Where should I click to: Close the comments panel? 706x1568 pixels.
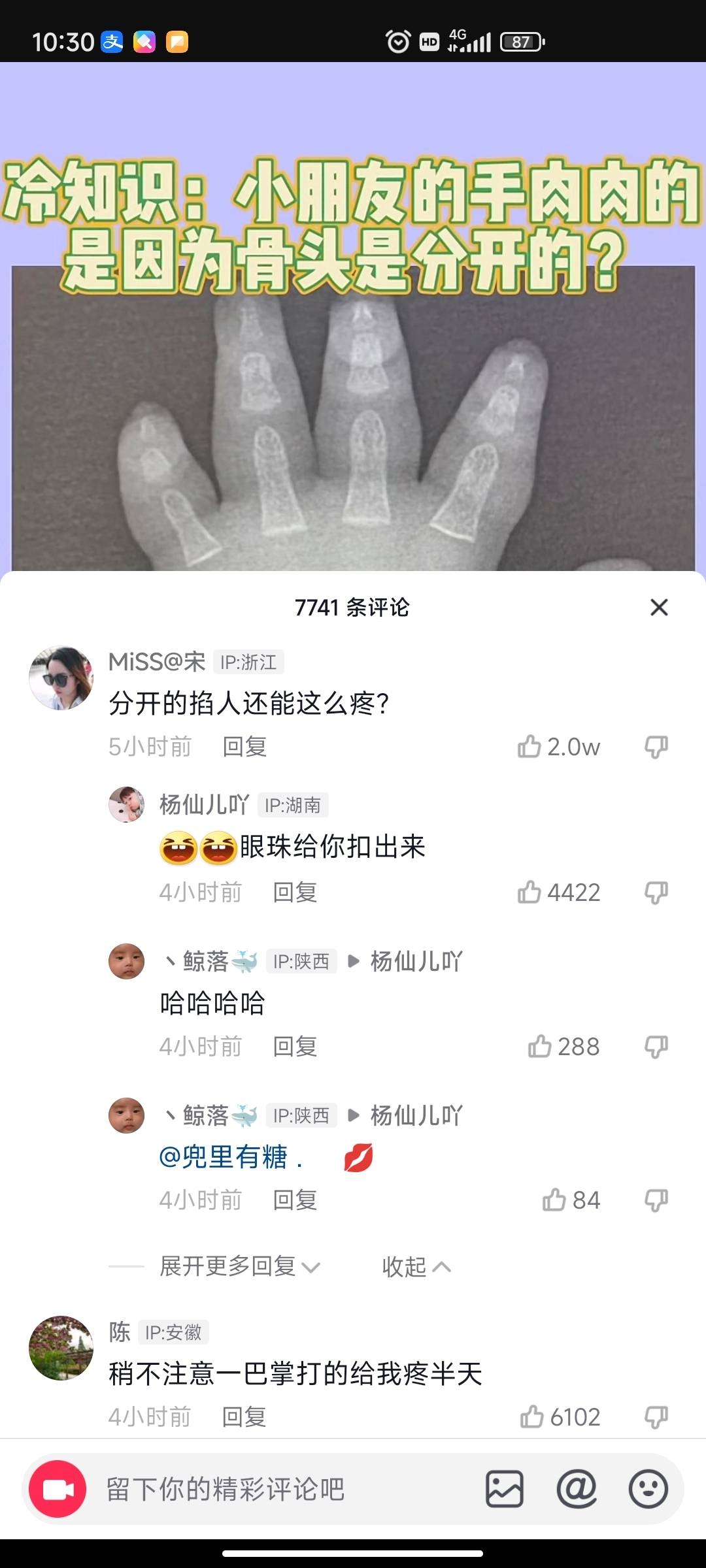tap(659, 608)
